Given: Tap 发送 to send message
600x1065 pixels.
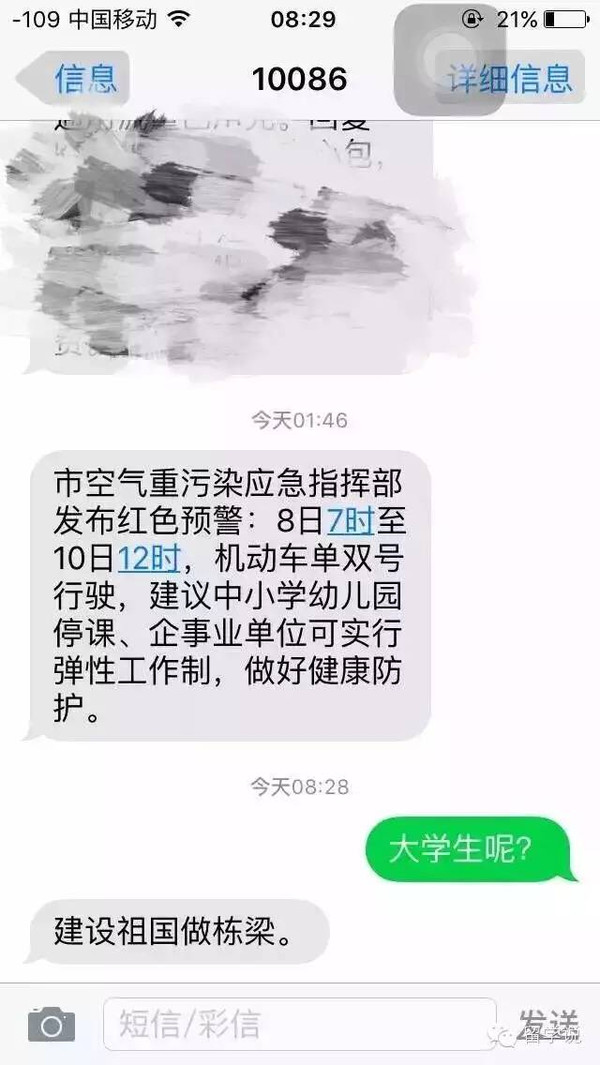Looking at the screenshot, I should pyautogui.click(x=549, y=1022).
